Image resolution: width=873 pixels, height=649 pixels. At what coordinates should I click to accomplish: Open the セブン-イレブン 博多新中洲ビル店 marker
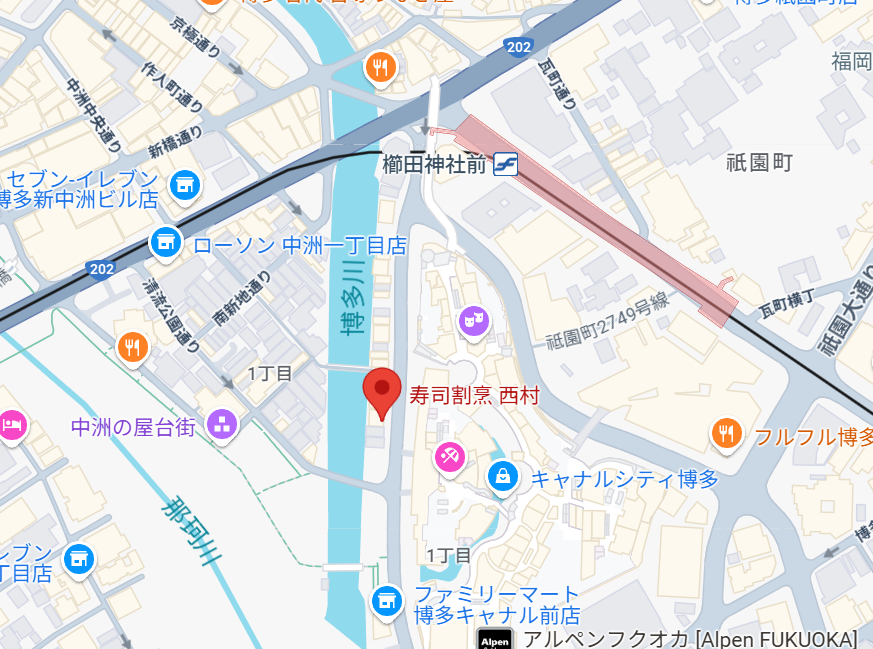tap(184, 184)
